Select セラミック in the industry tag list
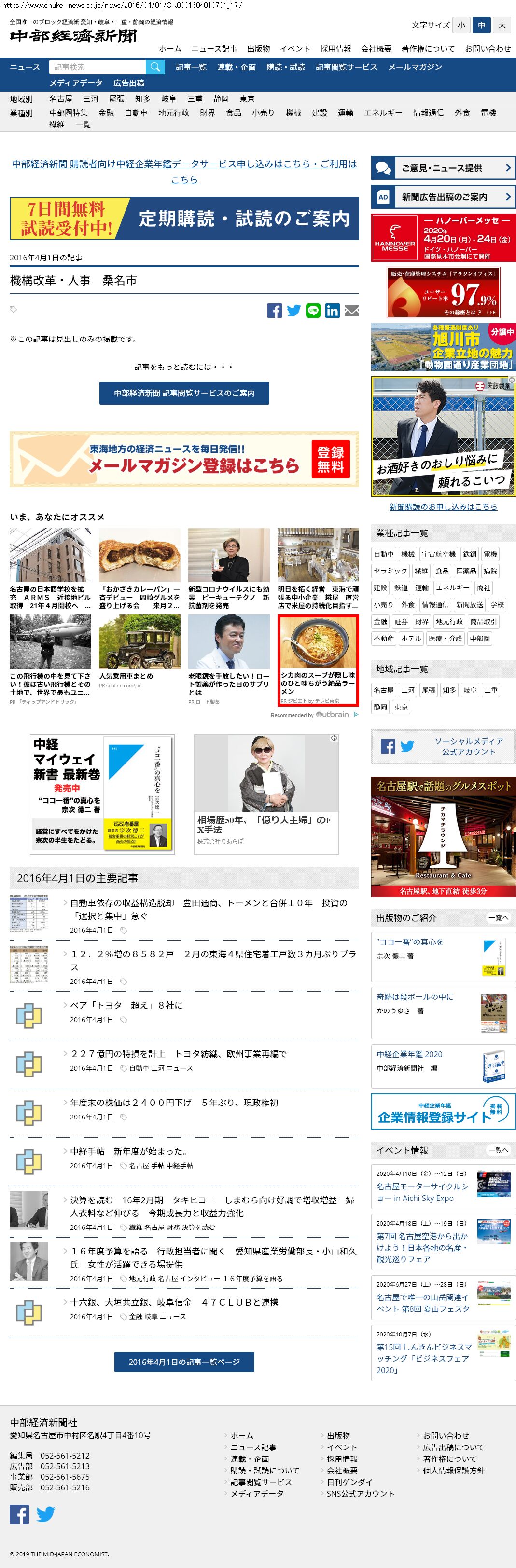Image resolution: width=516 pixels, height=1568 pixels. 390,571
